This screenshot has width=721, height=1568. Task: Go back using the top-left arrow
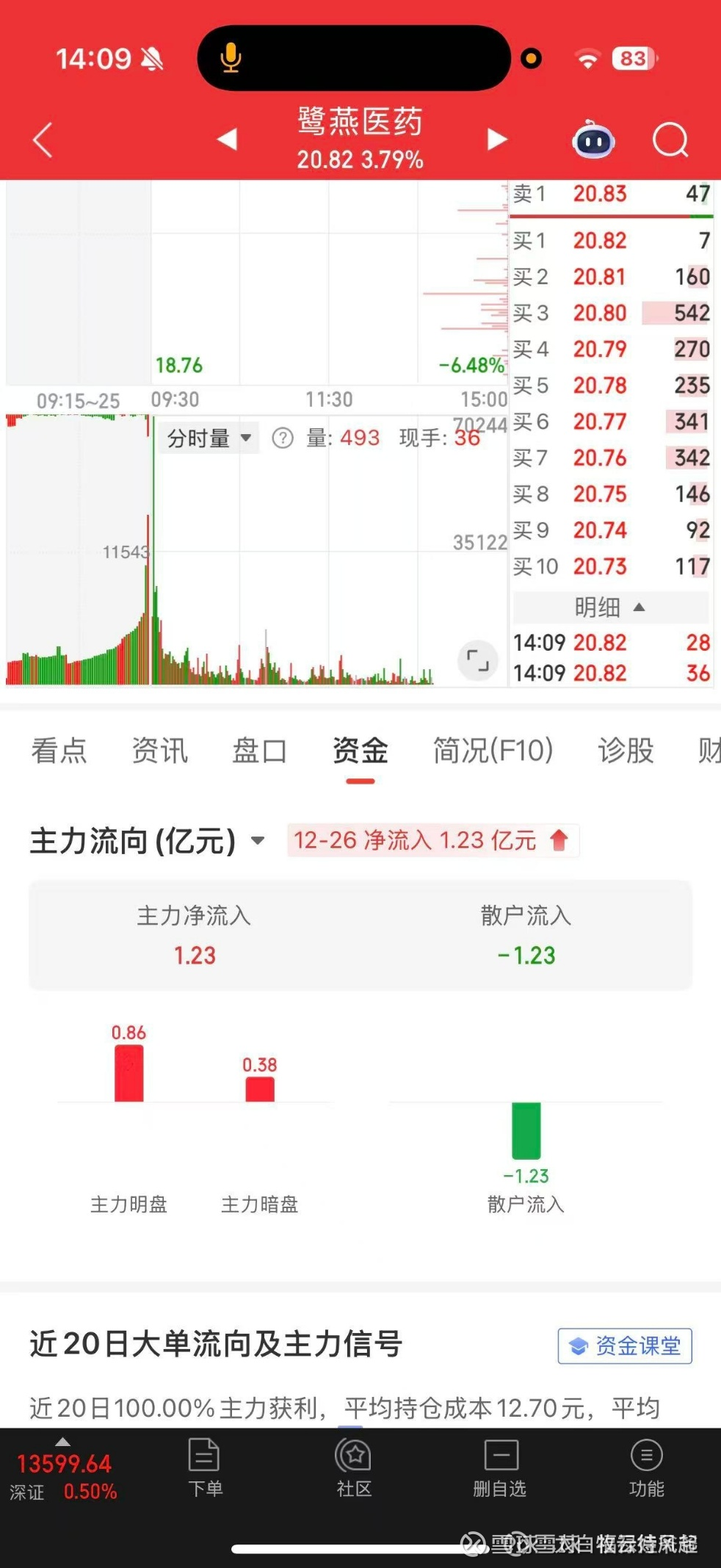pyautogui.click(x=43, y=140)
